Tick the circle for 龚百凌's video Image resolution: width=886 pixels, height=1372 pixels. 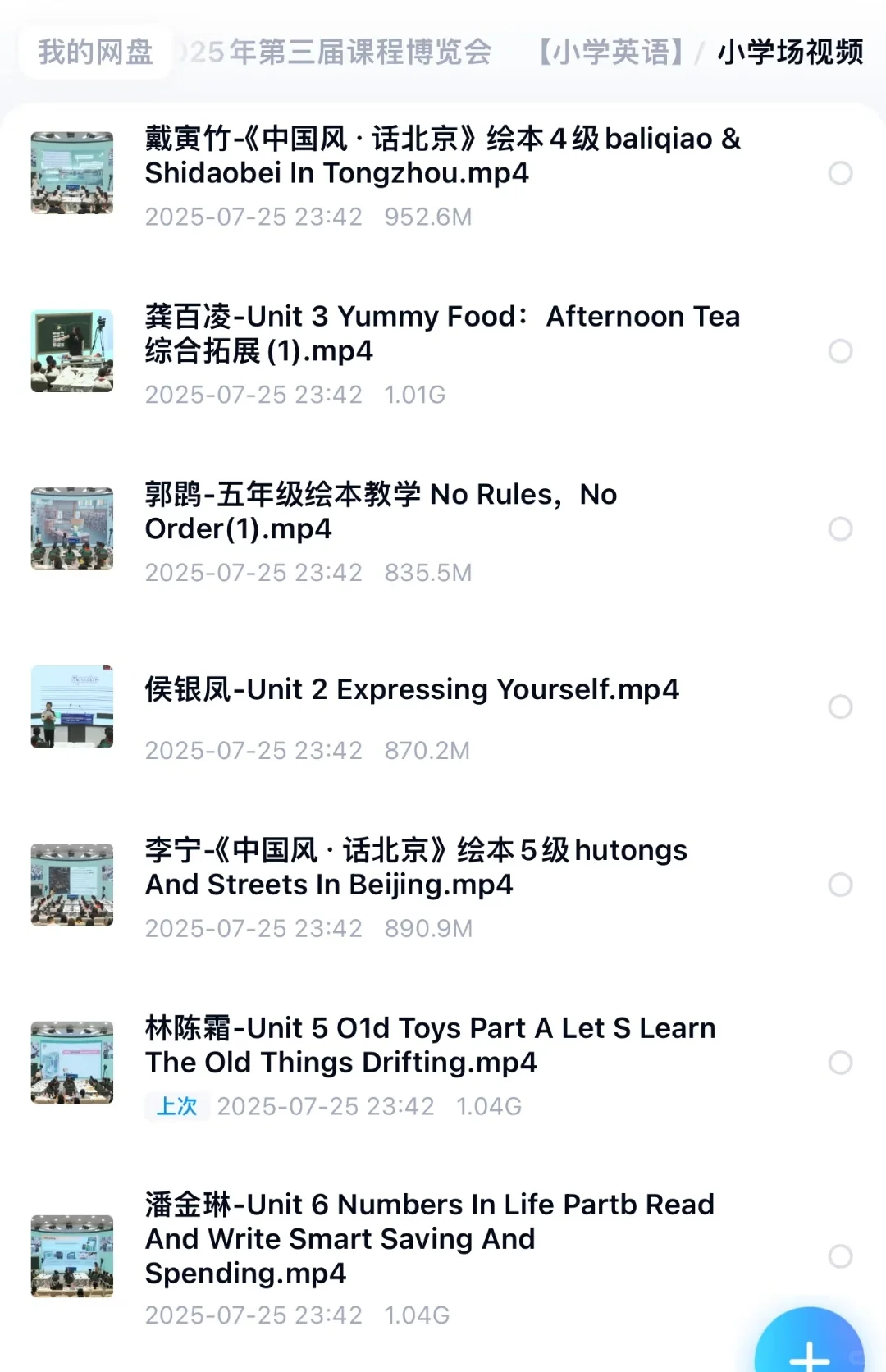(x=840, y=351)
